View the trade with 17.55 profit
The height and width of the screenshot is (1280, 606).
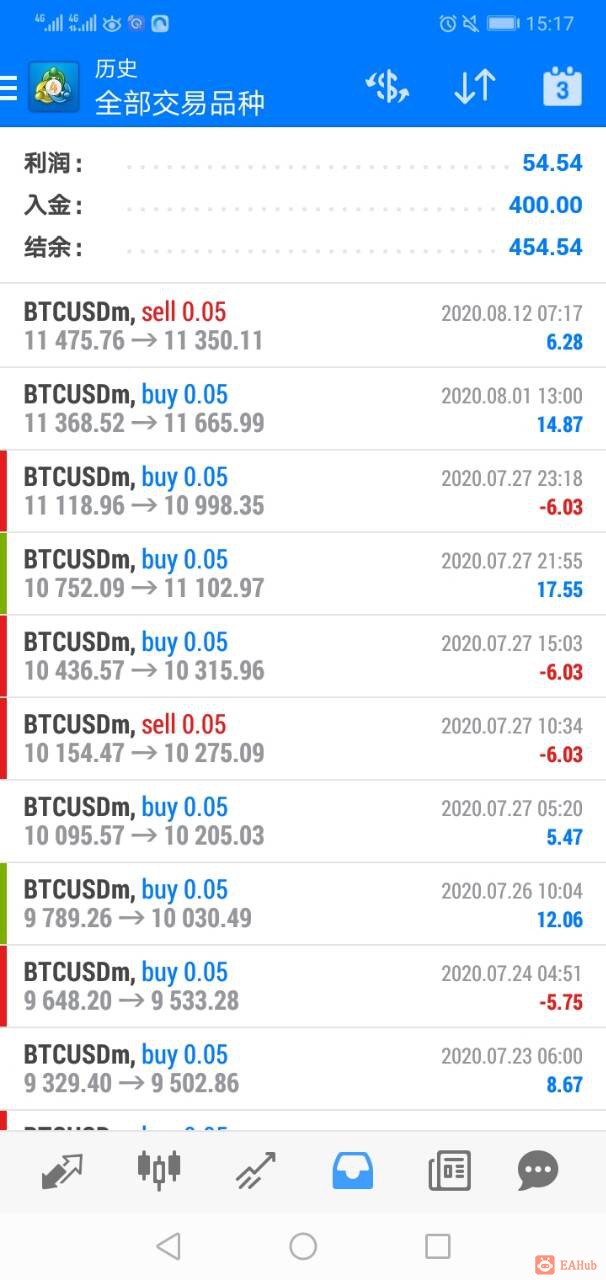[303, 574]
